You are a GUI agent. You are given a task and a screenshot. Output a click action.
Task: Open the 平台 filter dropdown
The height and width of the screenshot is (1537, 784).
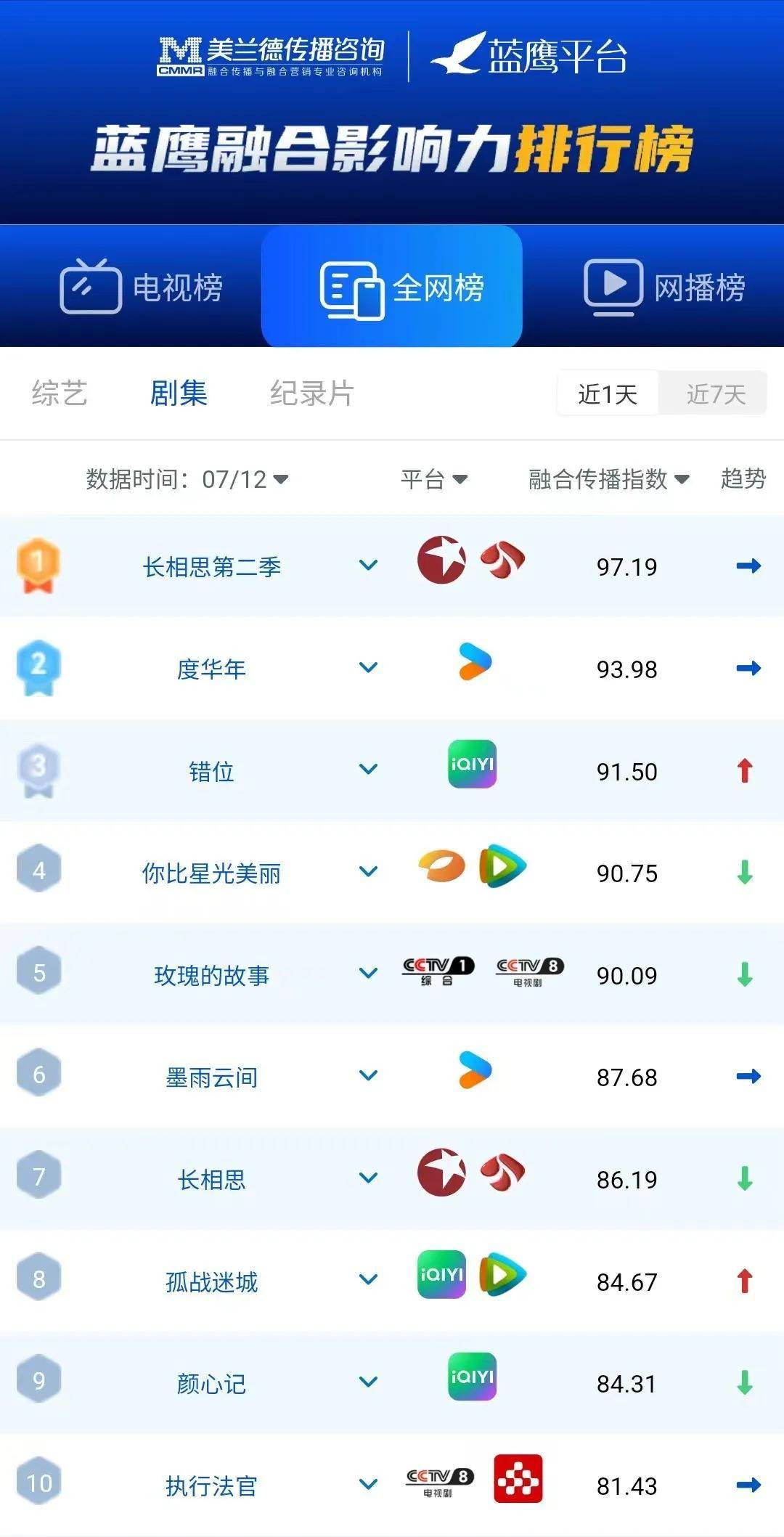click(x=434, y=479)
